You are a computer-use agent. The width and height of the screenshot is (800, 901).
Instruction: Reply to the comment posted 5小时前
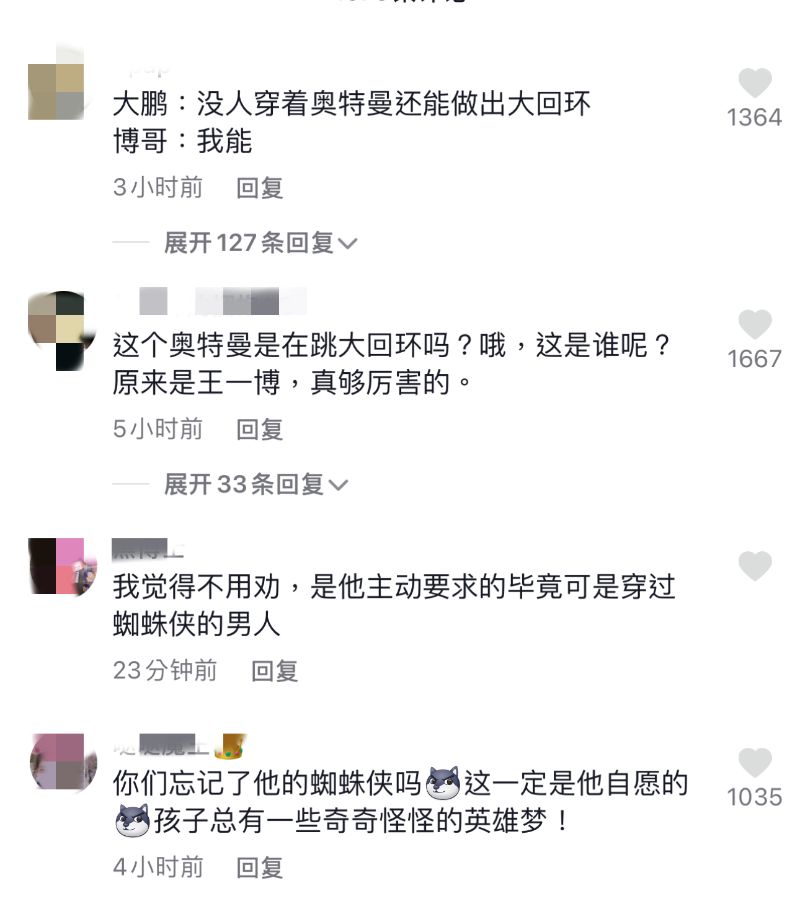pos(260,429)
